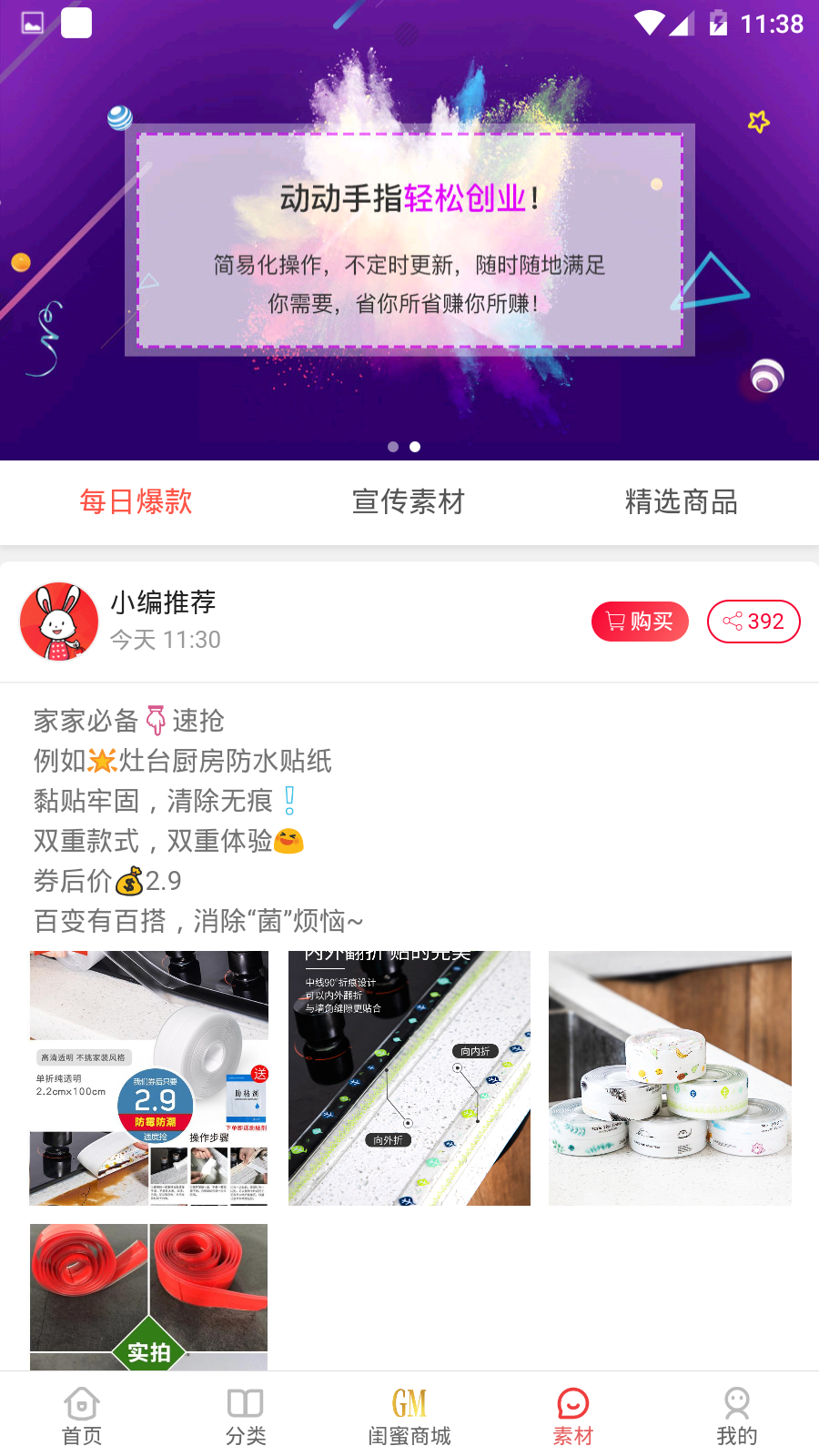819x1456 pixels.
Task: Go to the 首页 tab
Action: click(82, 1416)
